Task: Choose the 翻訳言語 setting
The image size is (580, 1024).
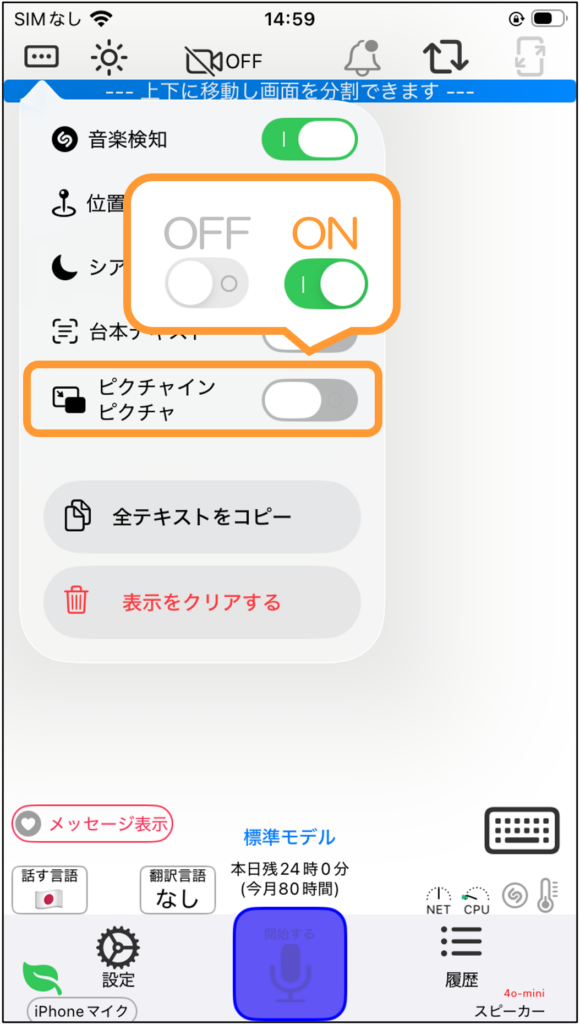Action: point(178,889)
